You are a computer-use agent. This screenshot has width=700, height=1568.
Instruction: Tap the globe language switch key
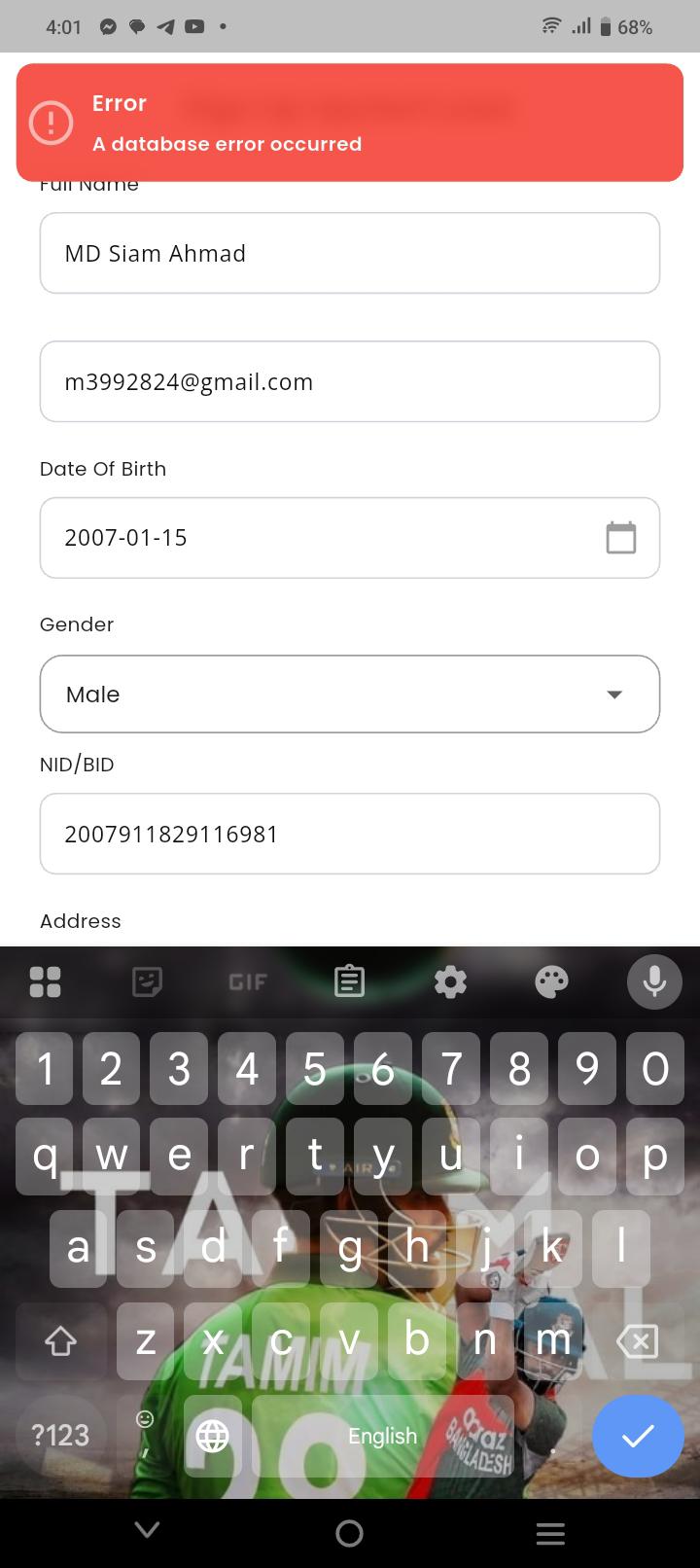click(212, 1436)
